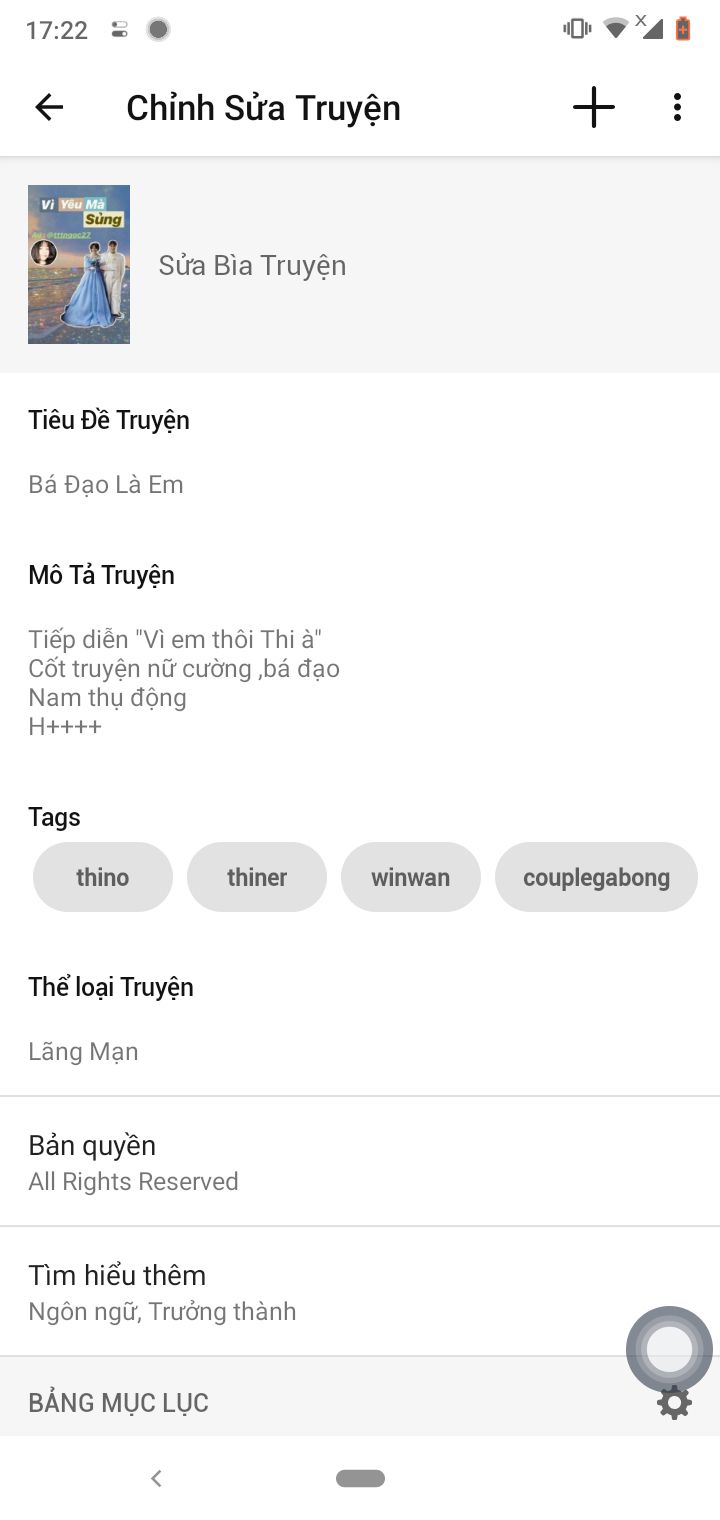This screenshot has width=720, height=1520.
Task: Open Tìm hiểu thêm language and maturity
Action: [x=162, y=1292]
